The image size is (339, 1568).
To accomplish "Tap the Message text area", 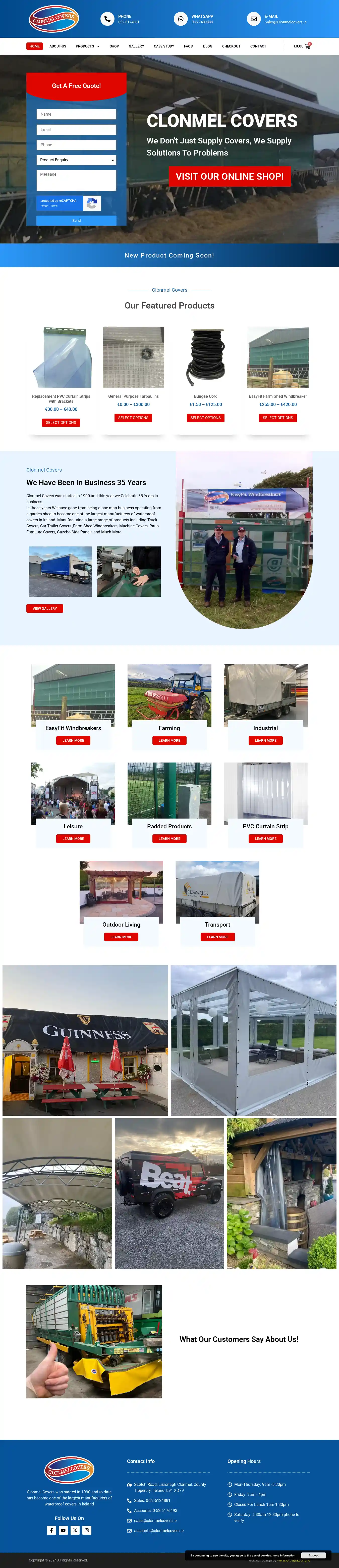I will (76, 180).
